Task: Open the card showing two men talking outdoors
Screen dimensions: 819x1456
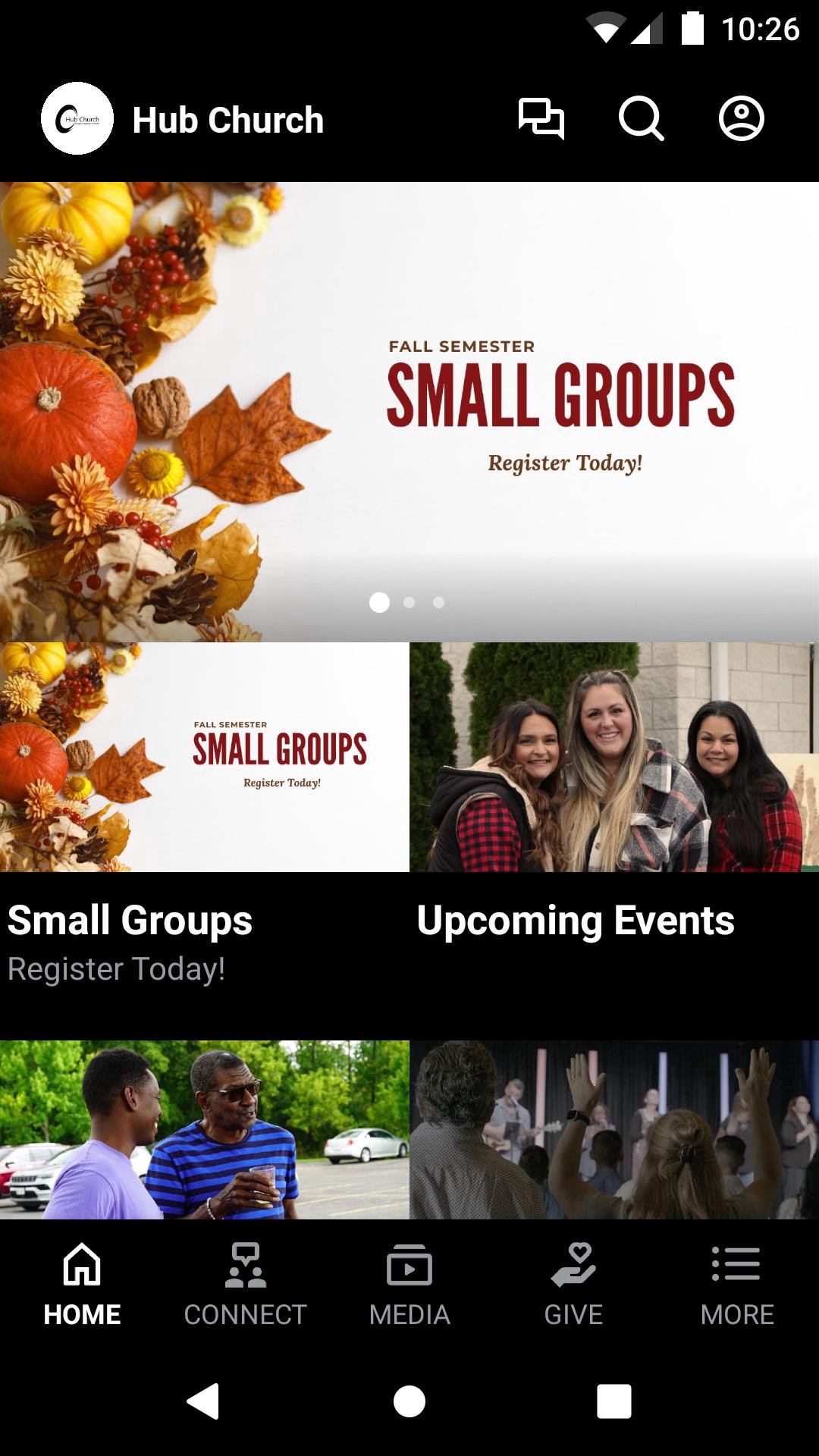Action: pyautogui.click(x=205, y=1129)
